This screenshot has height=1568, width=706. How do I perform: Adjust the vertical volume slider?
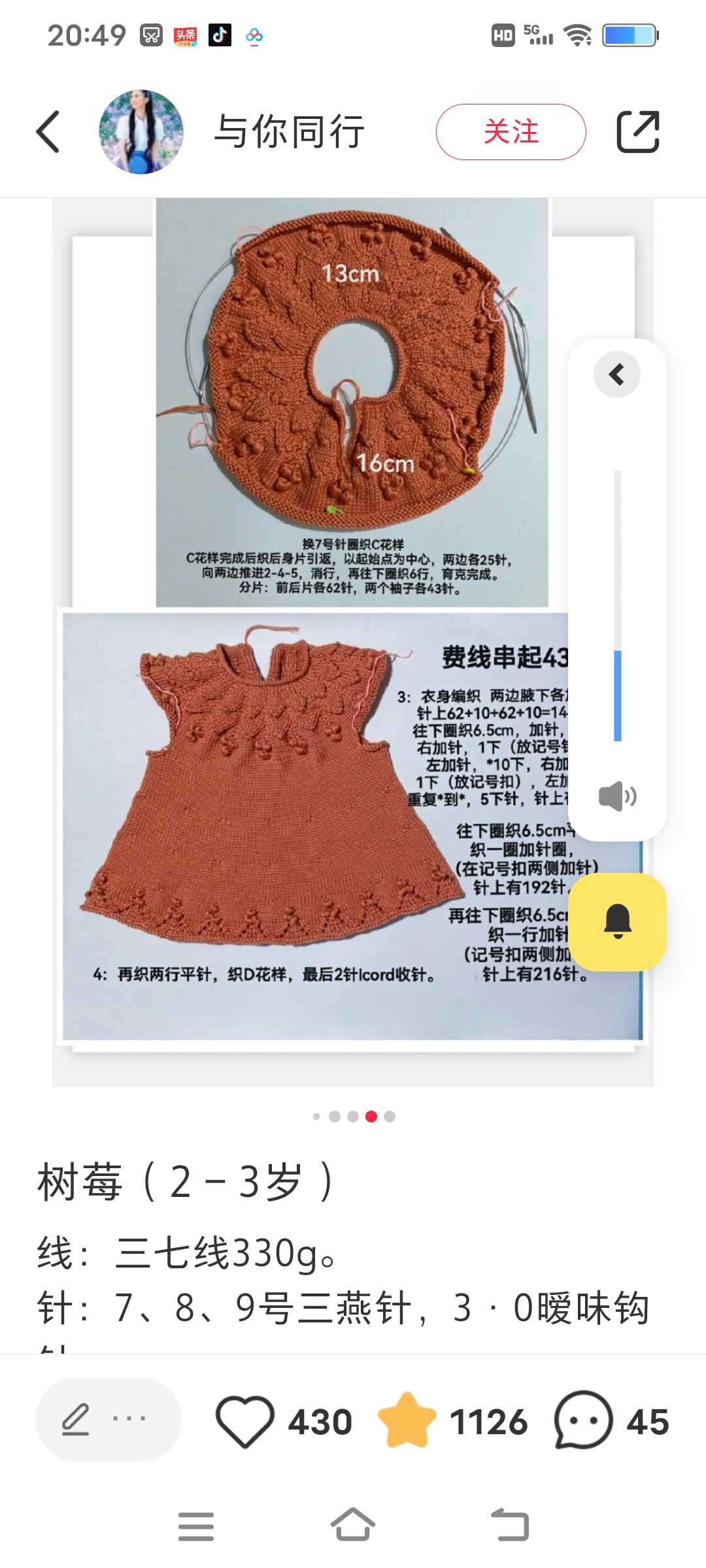pos(617,653)
